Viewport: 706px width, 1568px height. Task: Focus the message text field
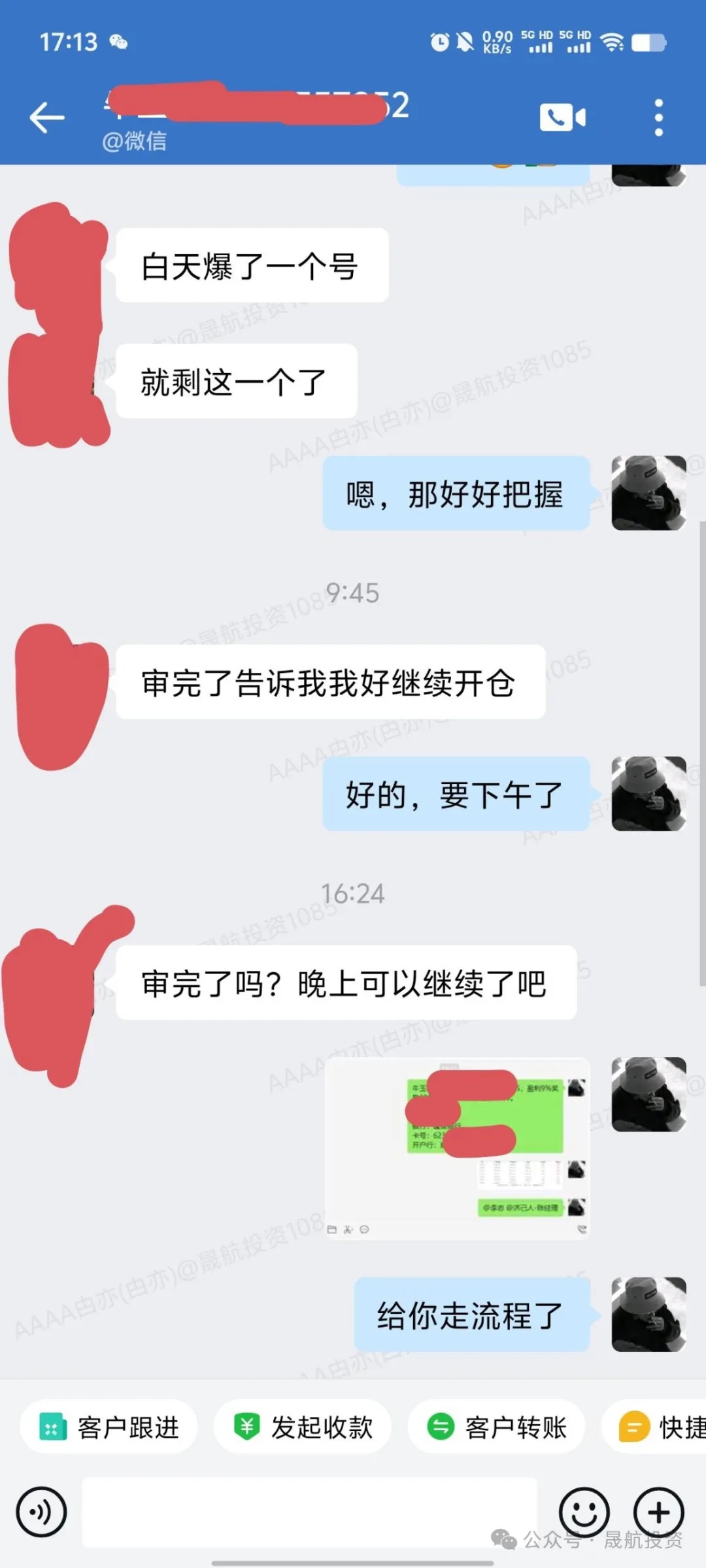[309, 1512]
